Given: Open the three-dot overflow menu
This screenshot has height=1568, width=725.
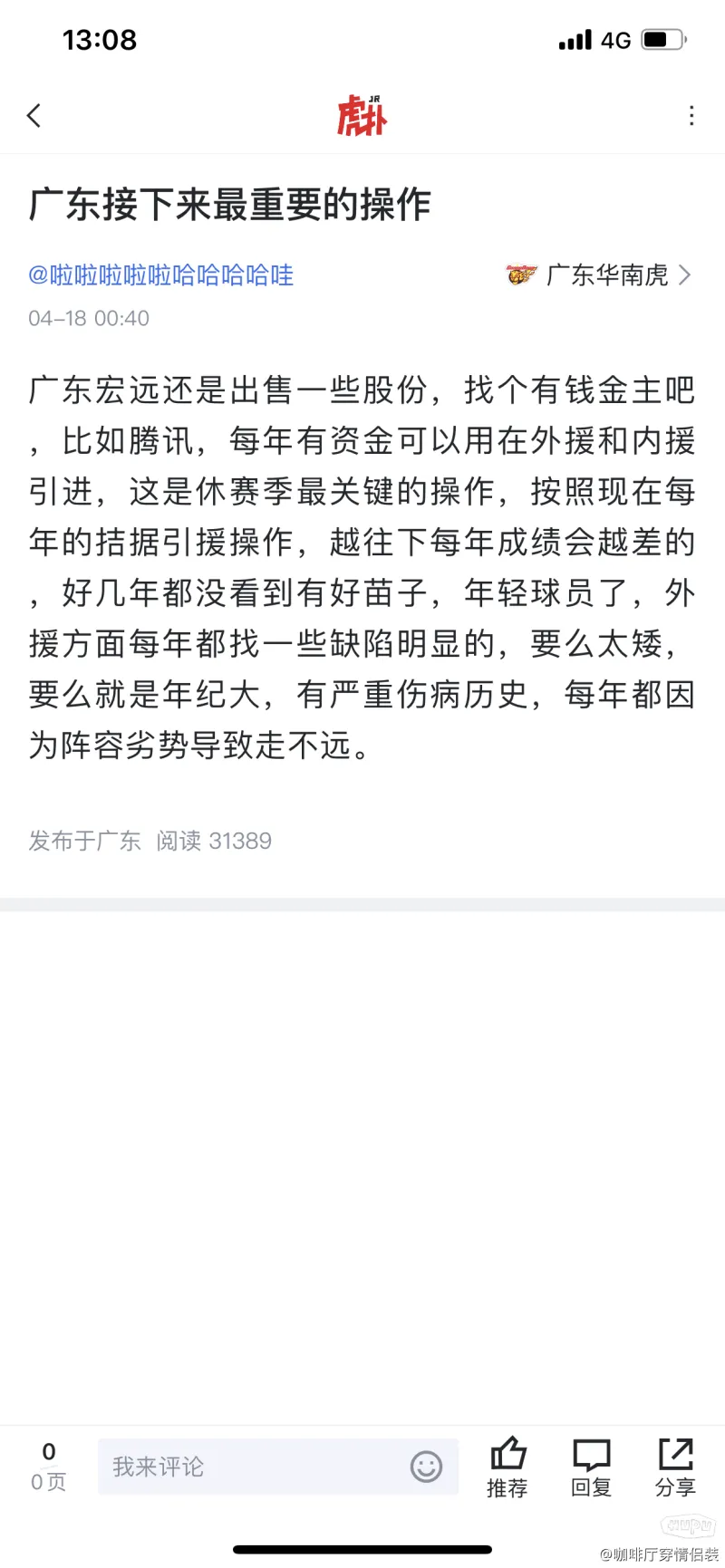Looking at the screenshot, I should pos(691,116).
